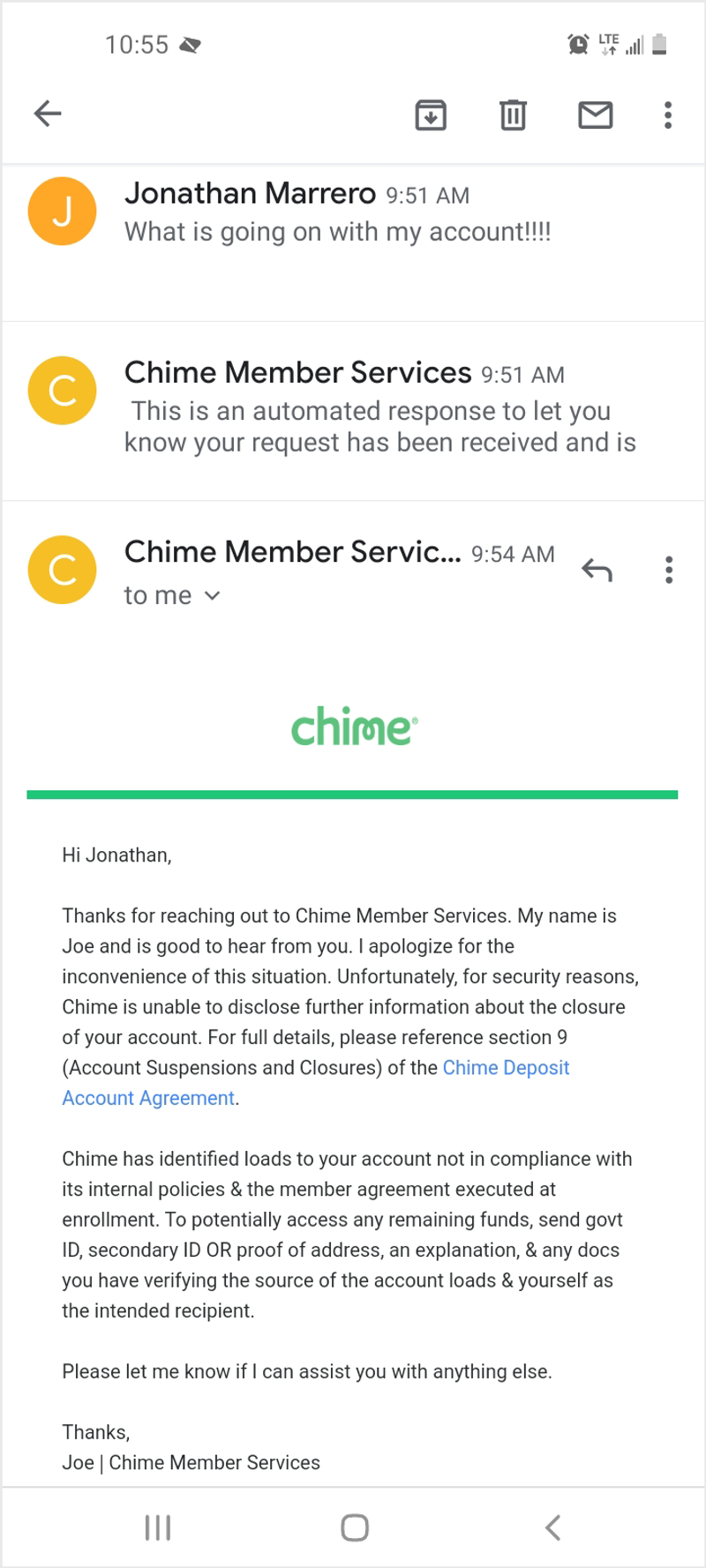The height and width of the screenshot is (1568, 706).
Task: Go back to the inbox
Action: click(x=48, y=114)
